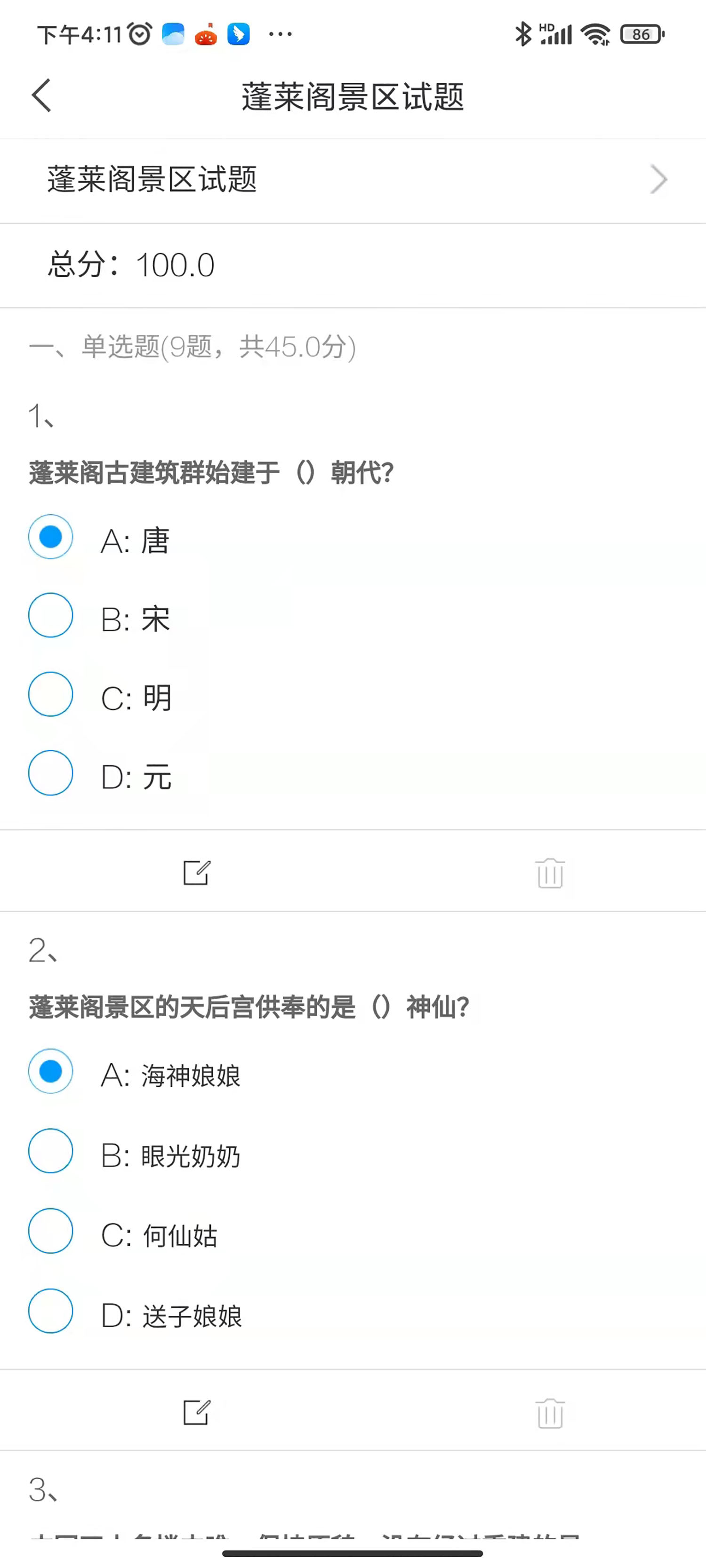Delete question 1 using the trash icon
This screenshot has width=706, height=1568.
pos(550,873)
